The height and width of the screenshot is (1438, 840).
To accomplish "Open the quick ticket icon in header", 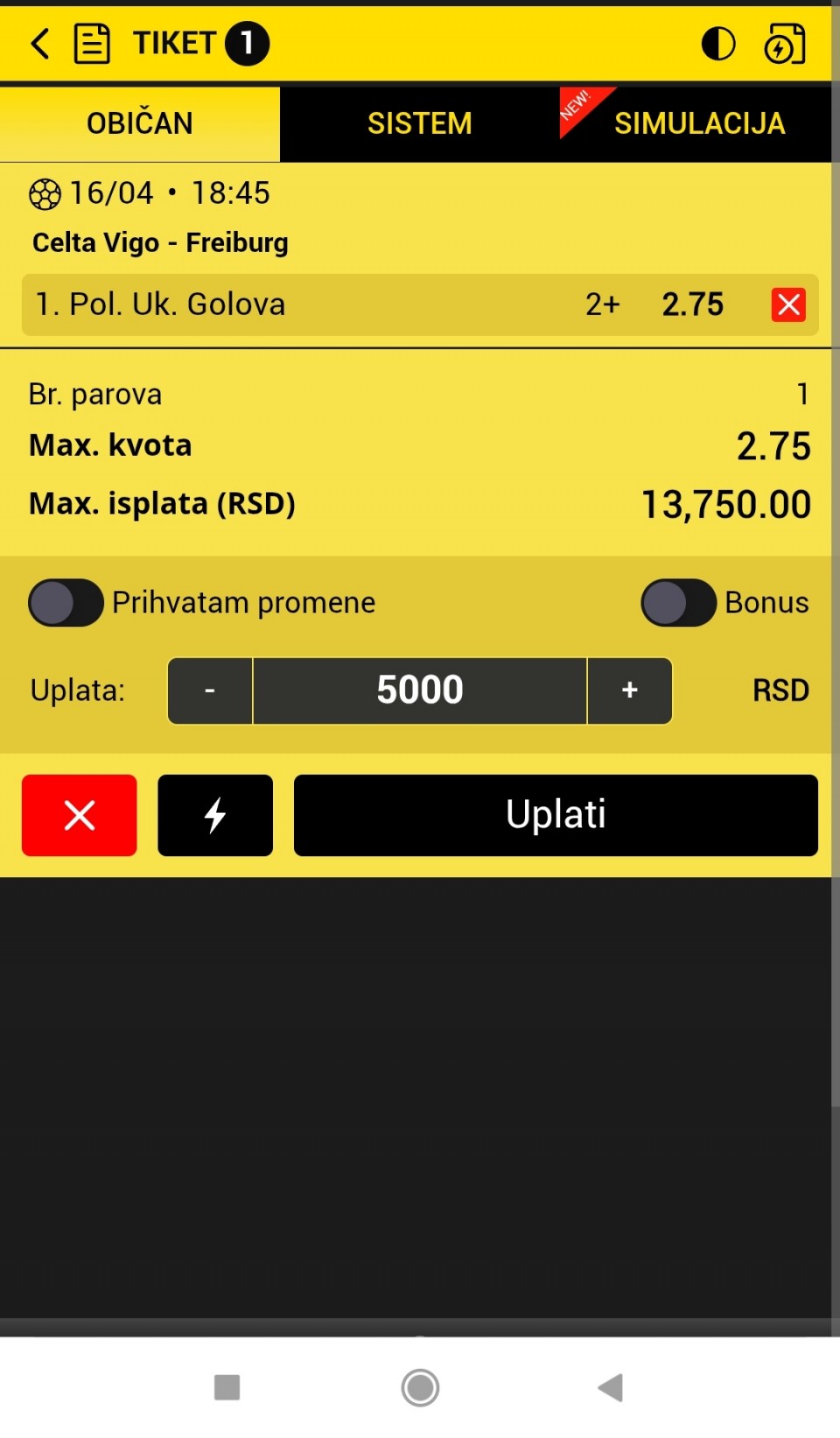I will coord(785,44).
